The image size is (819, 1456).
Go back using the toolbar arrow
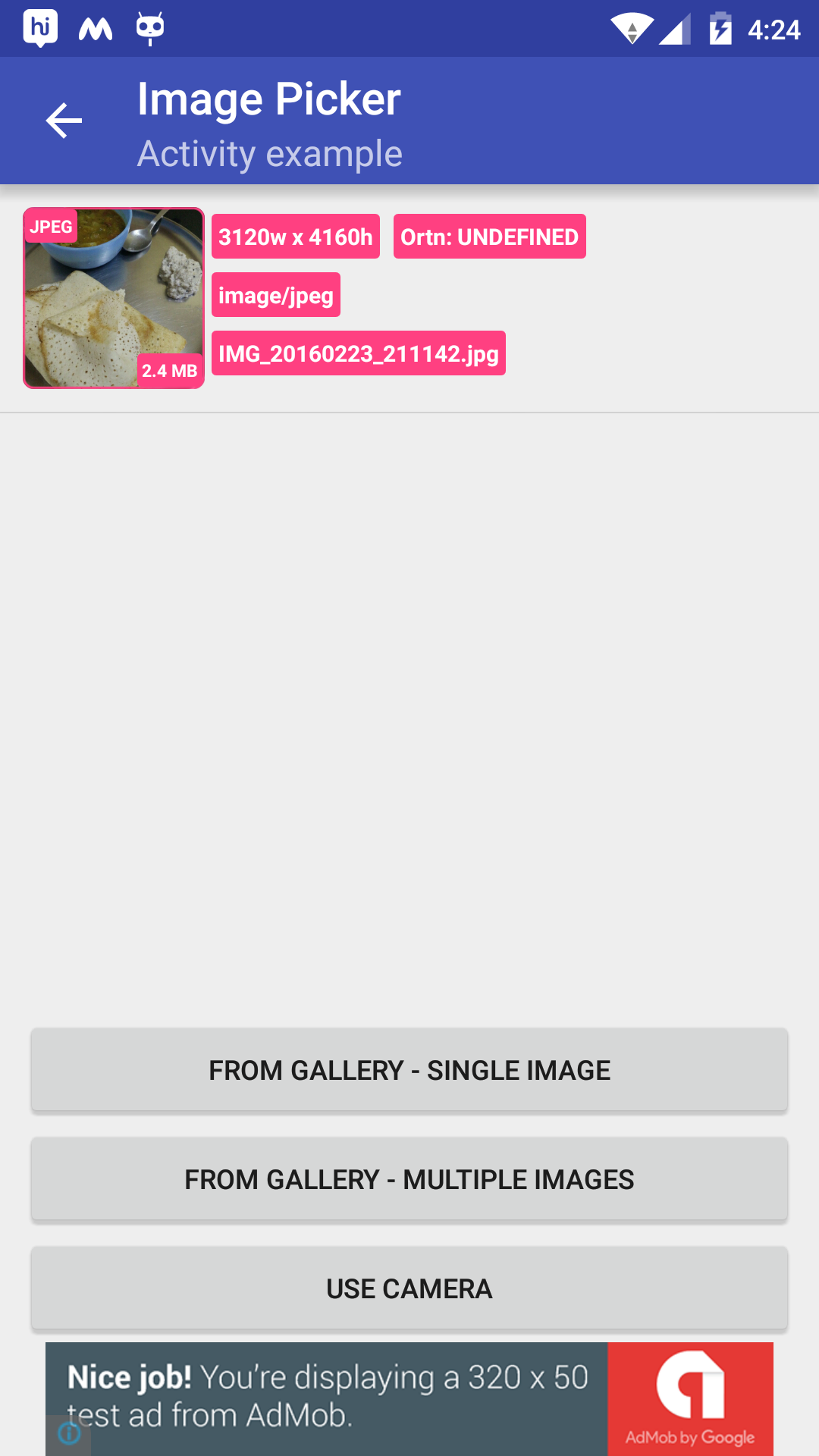click(x=64, y=121)
